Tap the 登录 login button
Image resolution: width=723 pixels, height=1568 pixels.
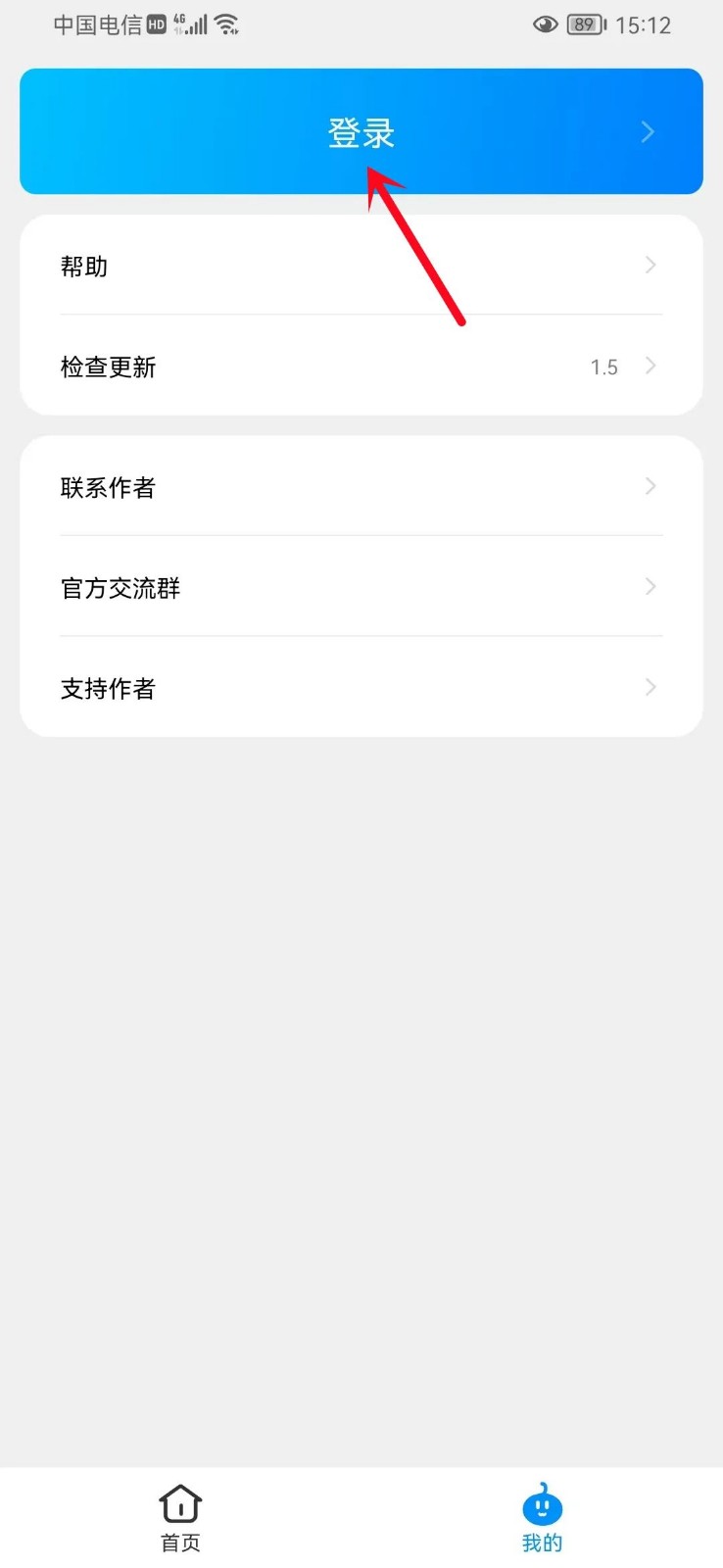361,131
